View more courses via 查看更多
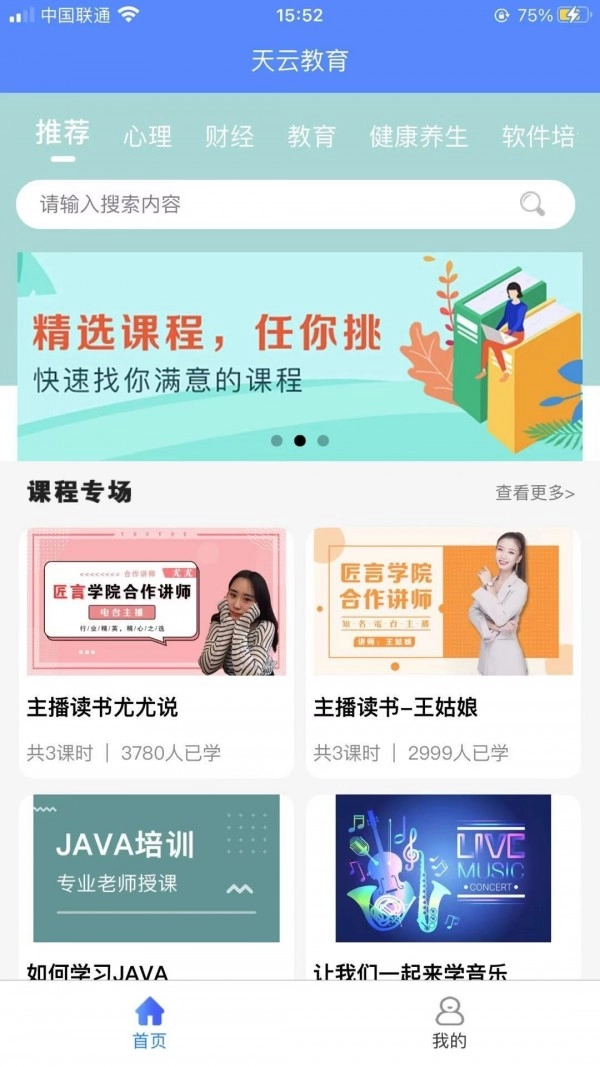 click(x=535, y=492)
